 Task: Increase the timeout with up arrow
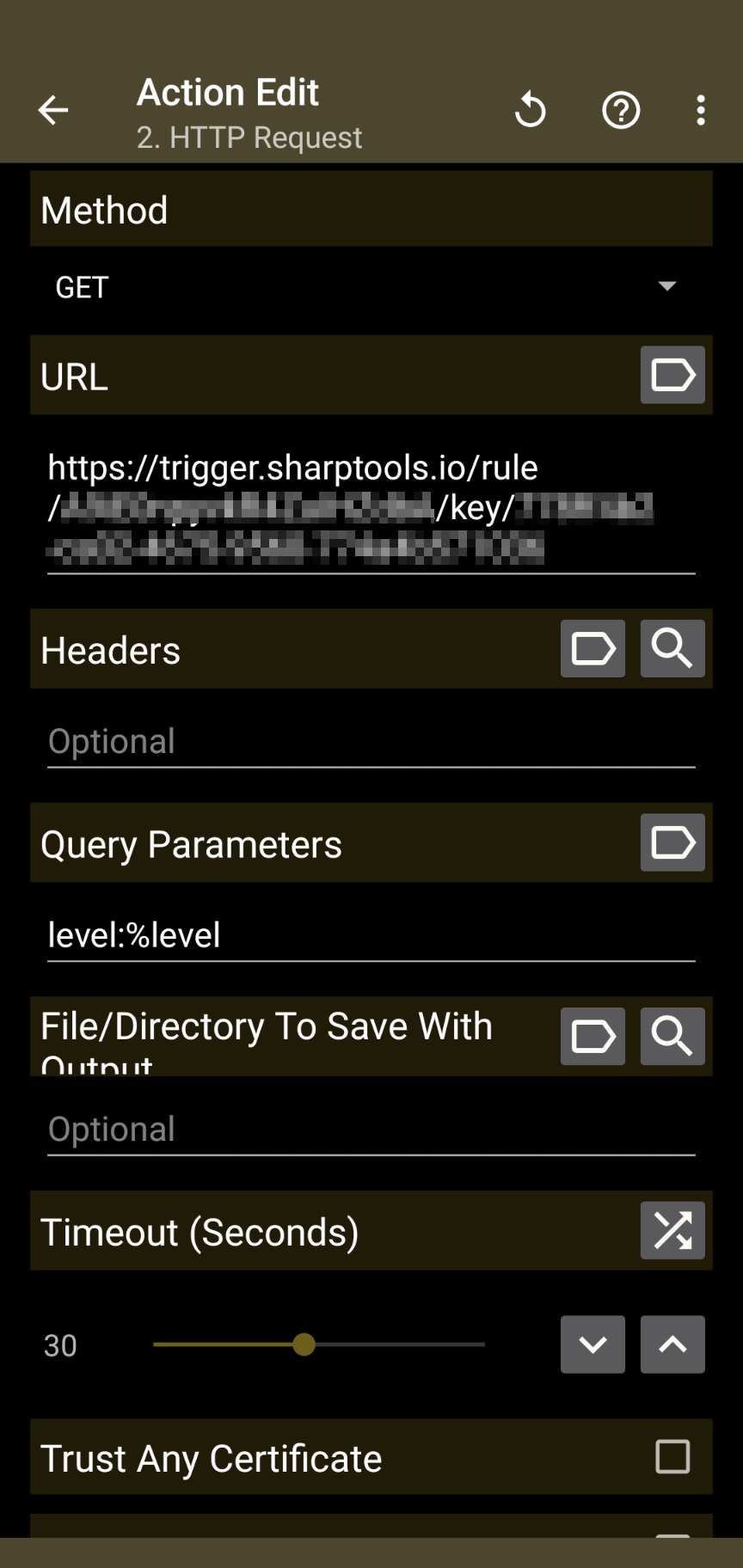click(672, 1344)
